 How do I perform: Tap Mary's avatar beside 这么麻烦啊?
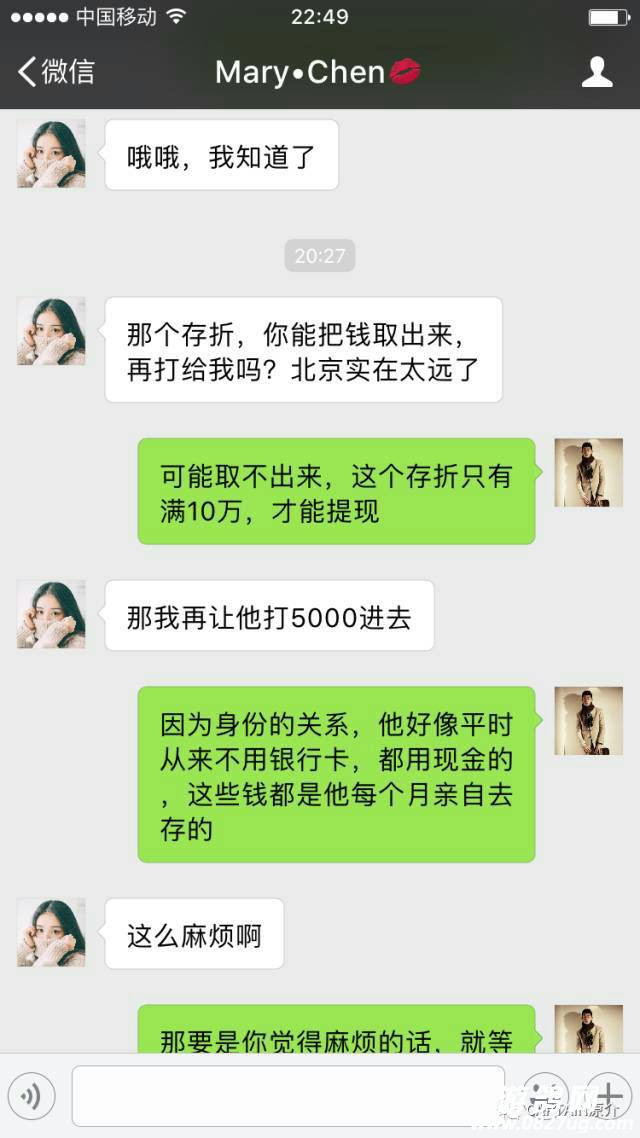(51, 932)
